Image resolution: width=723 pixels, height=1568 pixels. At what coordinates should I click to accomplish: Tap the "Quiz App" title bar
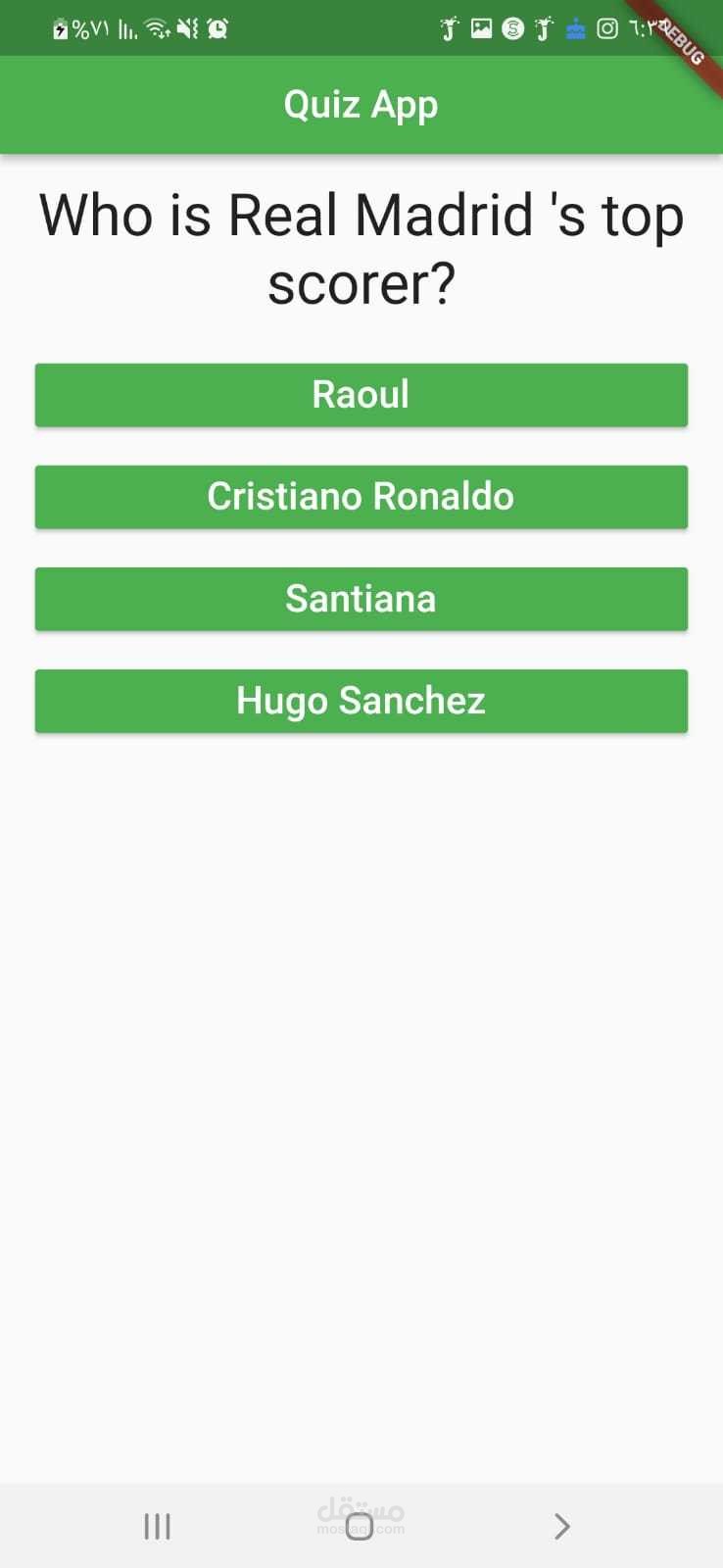(x=361, y=105)
